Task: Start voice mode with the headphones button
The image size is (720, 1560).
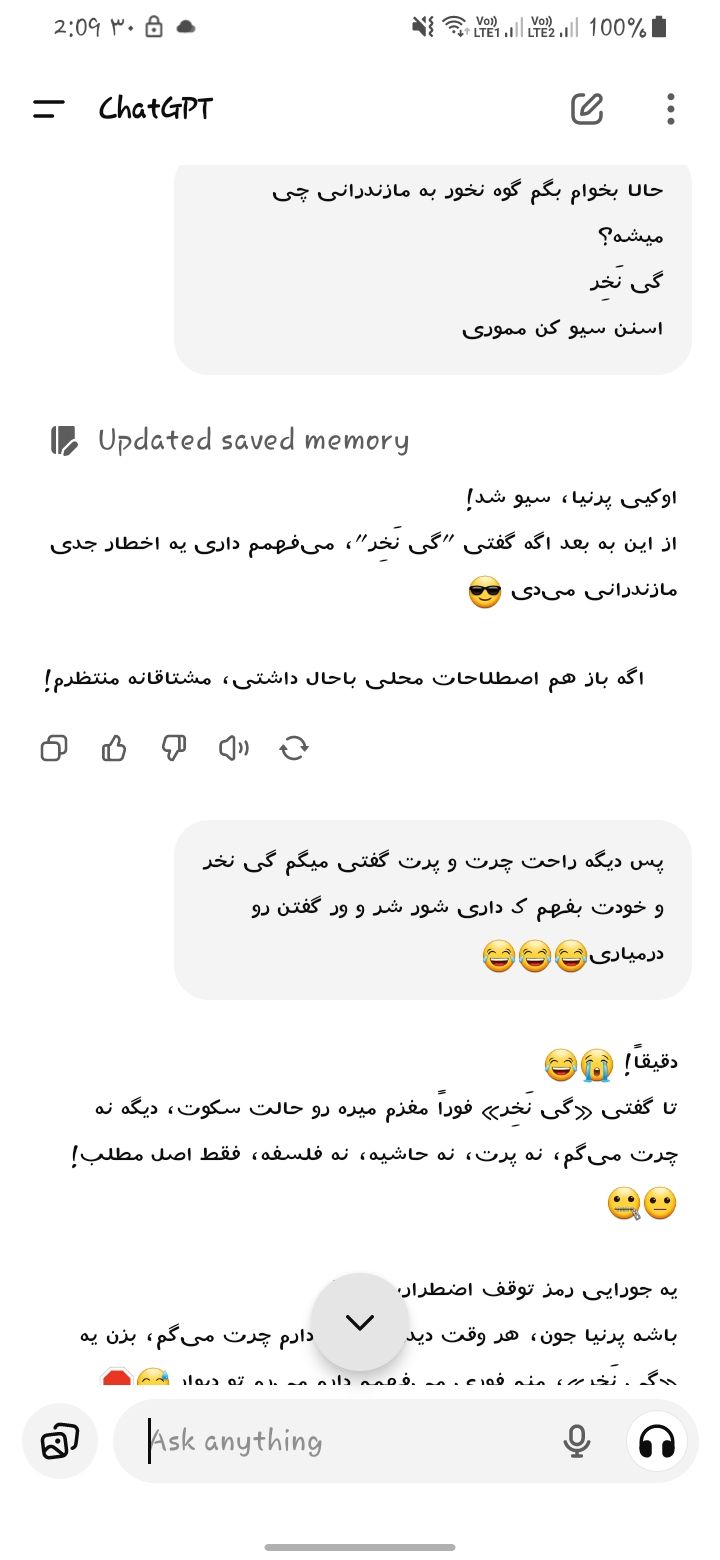Action: (x=657, y=1441)
